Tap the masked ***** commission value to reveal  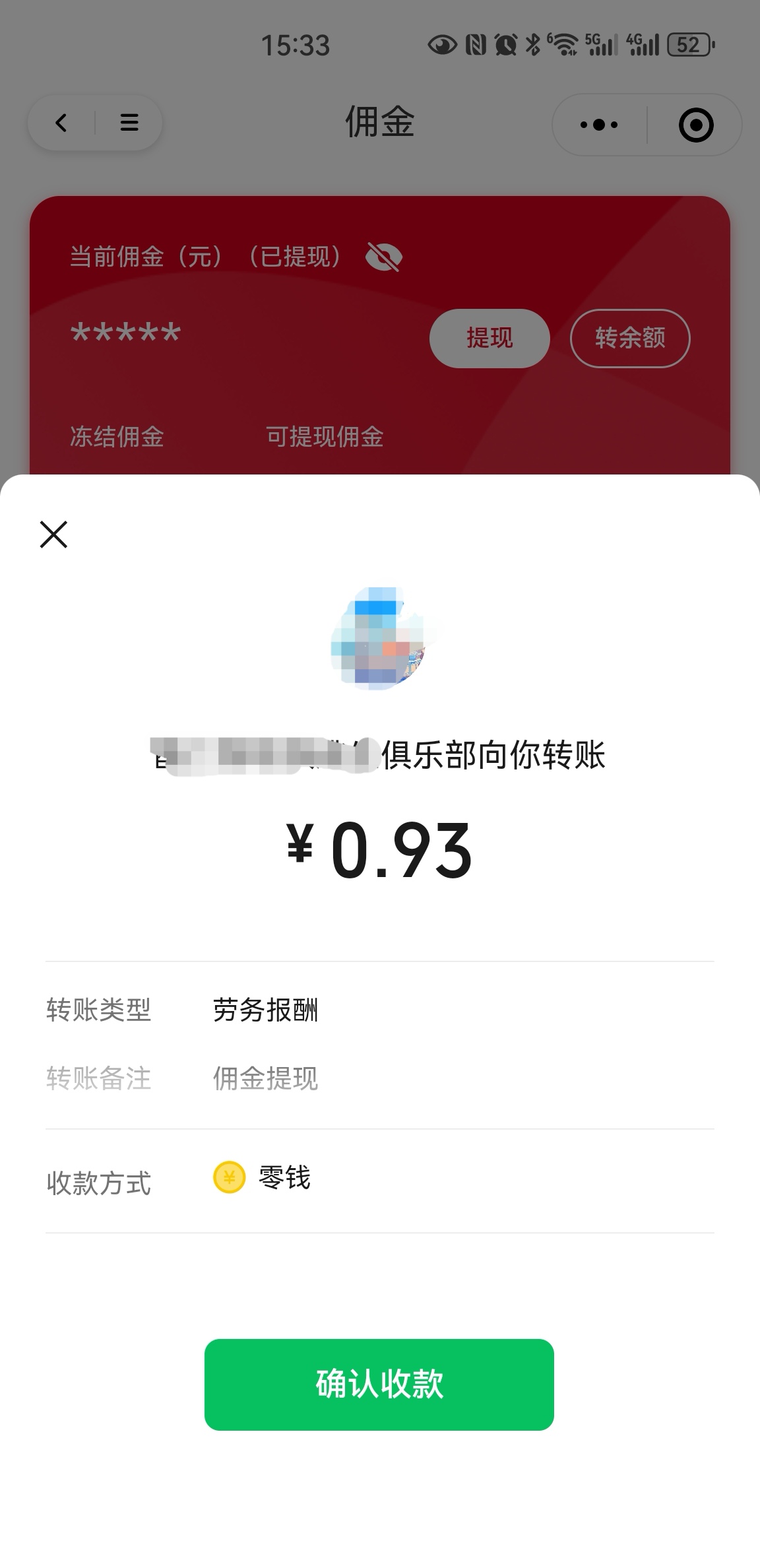(x=125, y=331)
